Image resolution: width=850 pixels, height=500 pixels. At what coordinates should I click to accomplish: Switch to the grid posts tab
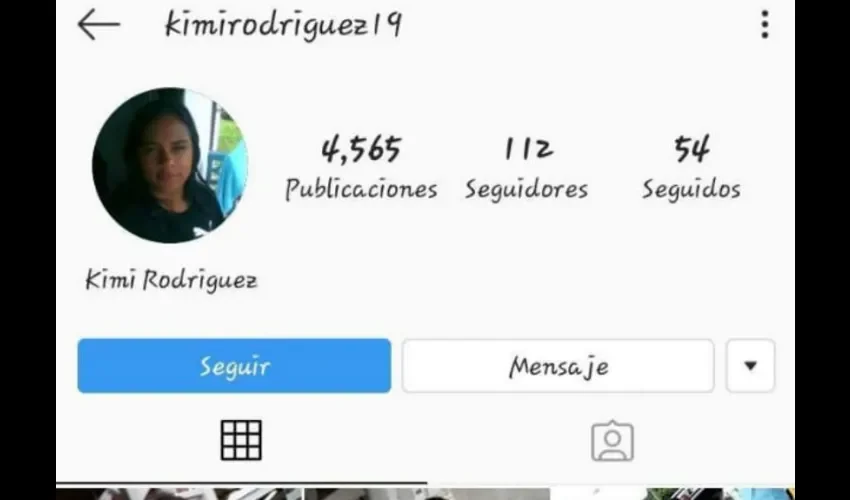(x=241, y=440)
